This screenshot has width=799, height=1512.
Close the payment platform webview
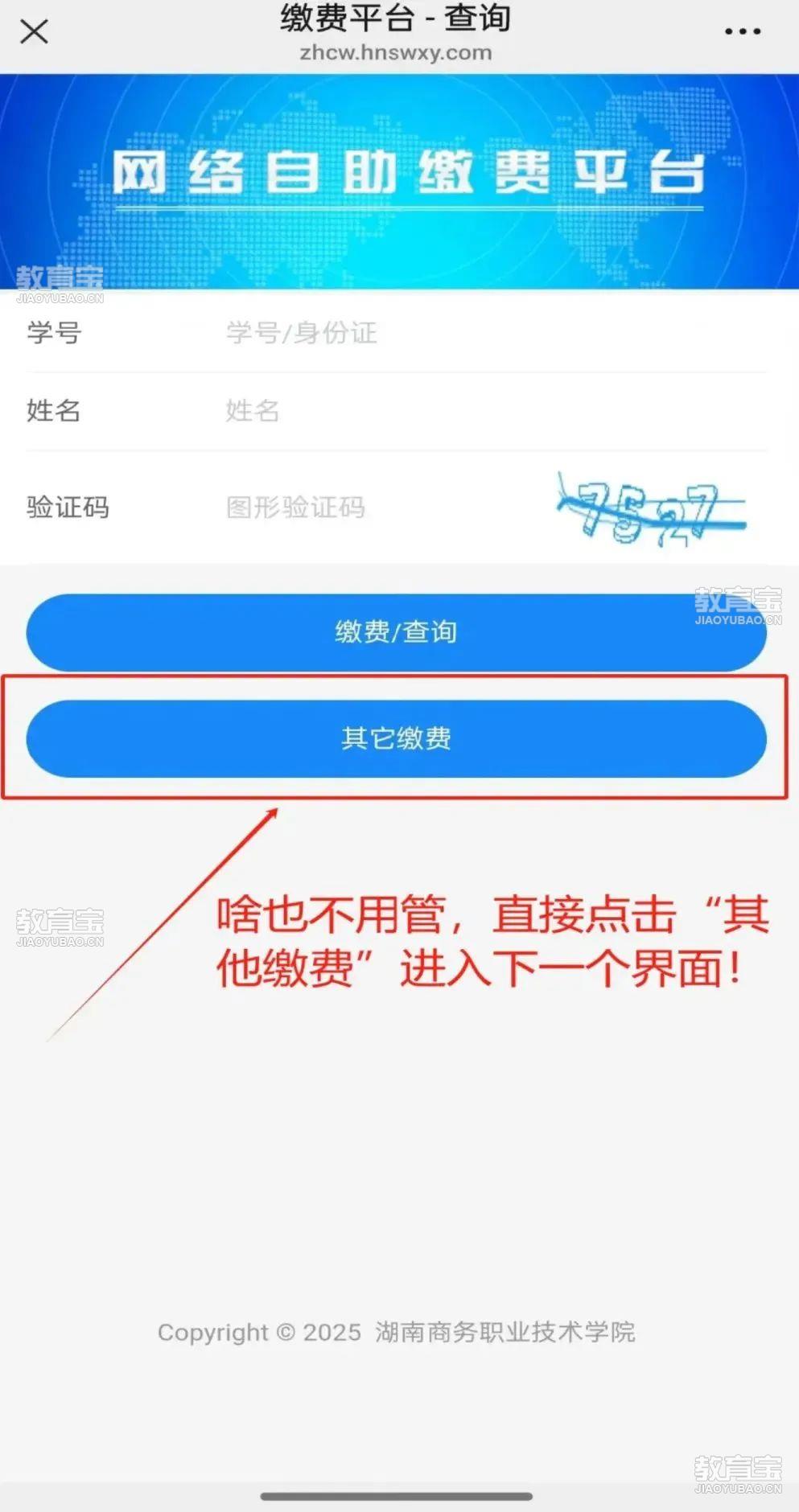34,32
